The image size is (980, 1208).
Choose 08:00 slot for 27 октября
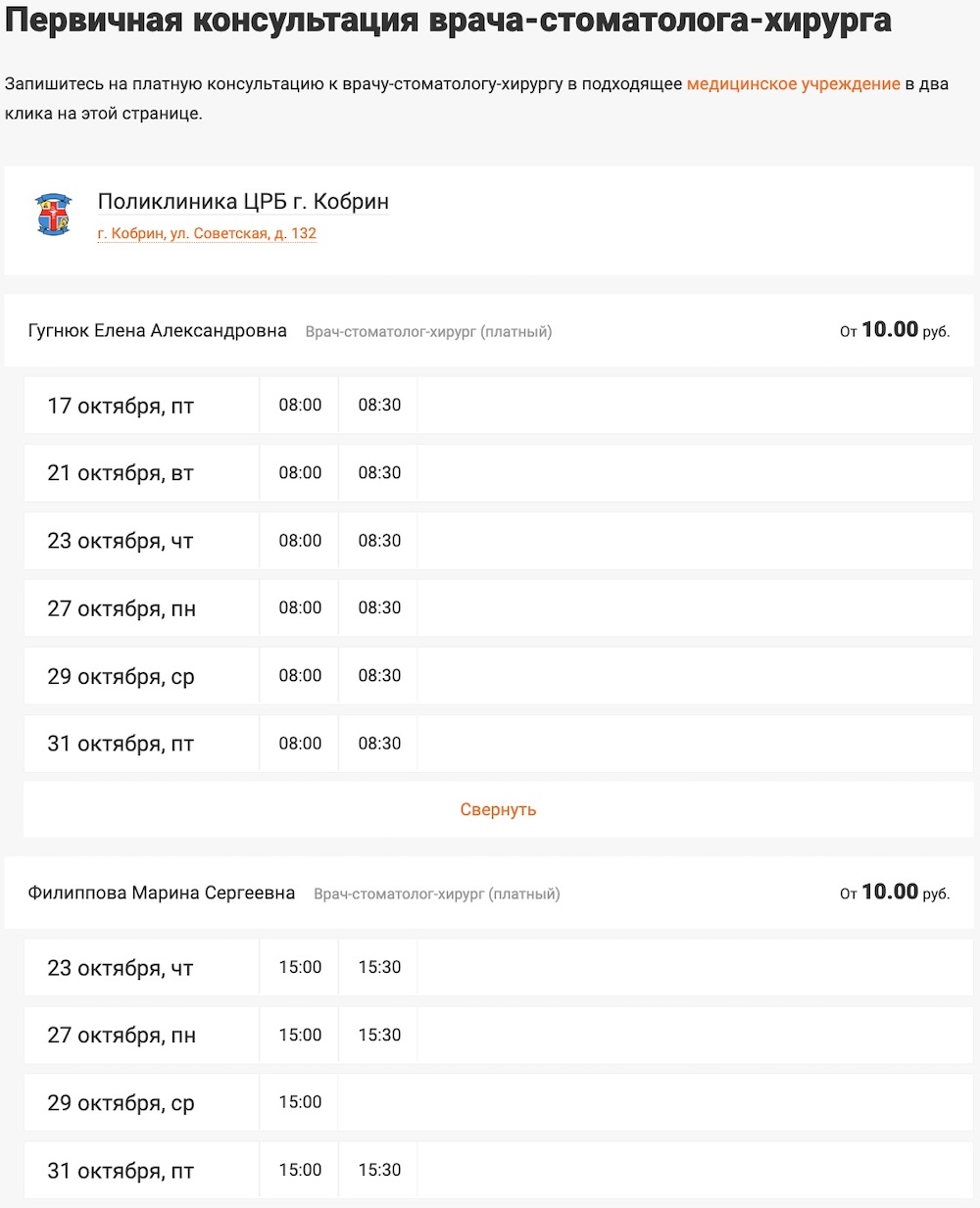tap(298, 607)
